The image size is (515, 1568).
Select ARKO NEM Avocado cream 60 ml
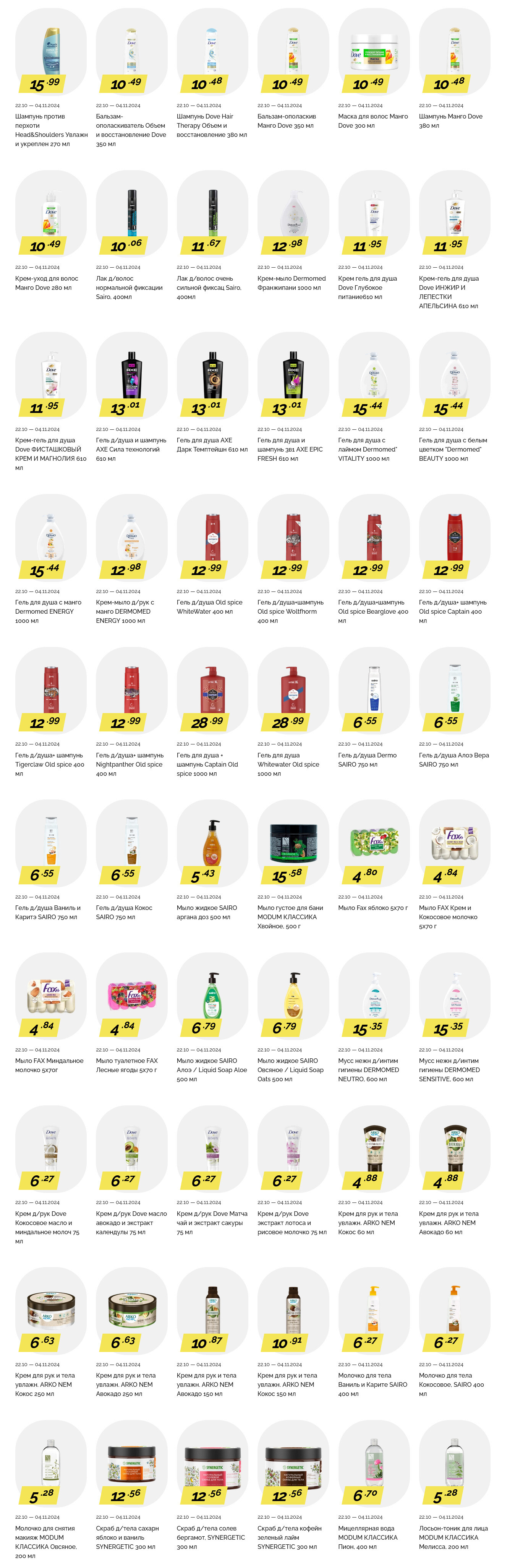coord(454,1148)
